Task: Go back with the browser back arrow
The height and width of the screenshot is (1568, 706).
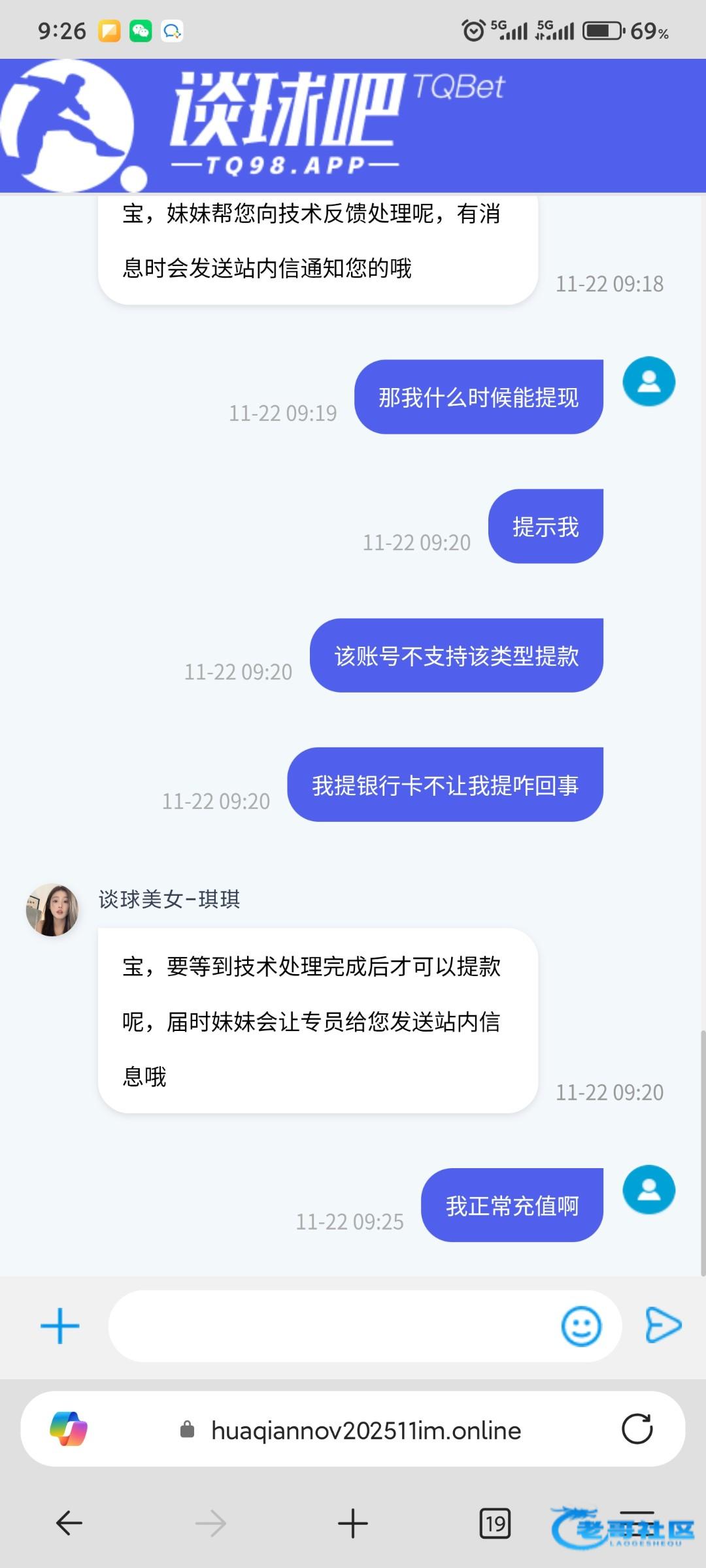Action: point(69,1523)
